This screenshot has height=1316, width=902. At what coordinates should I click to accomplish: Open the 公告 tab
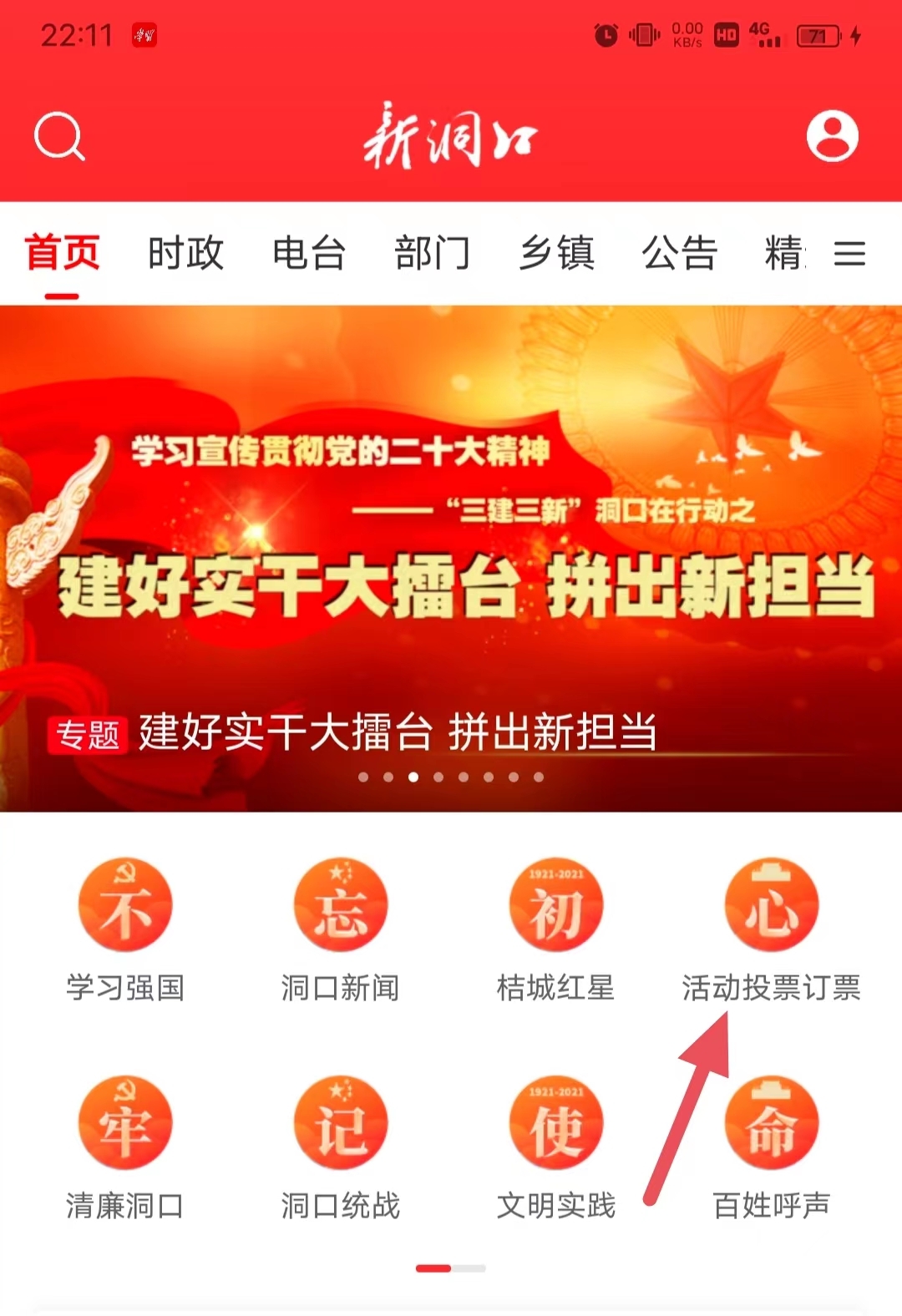680,253
